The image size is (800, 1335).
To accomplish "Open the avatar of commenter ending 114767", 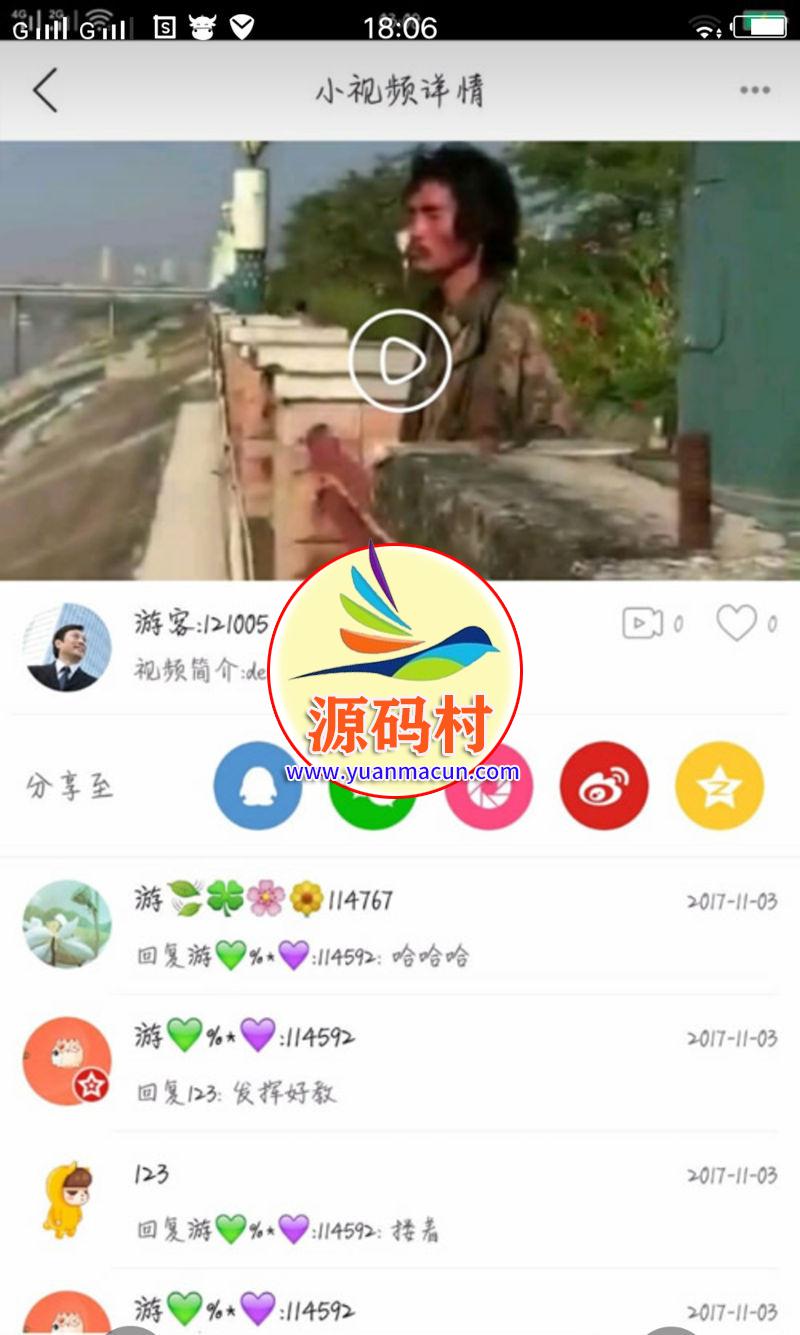I will (x=67, y=924).
